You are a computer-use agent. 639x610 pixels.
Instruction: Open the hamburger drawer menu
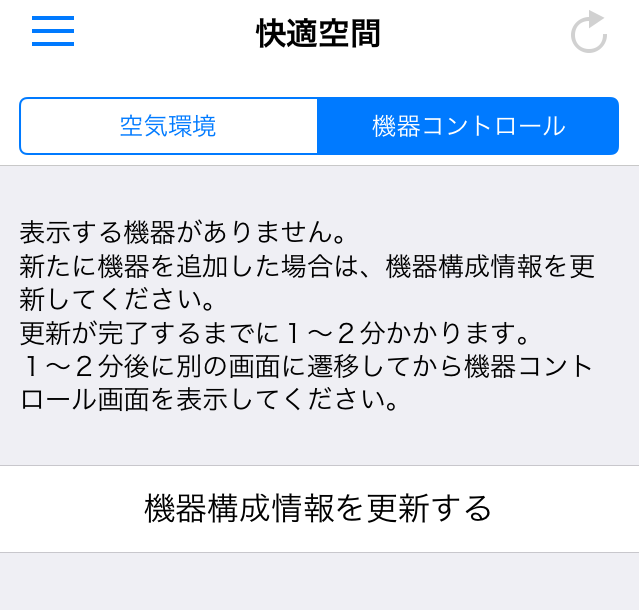pyautogui.click(x=53, y=32)
